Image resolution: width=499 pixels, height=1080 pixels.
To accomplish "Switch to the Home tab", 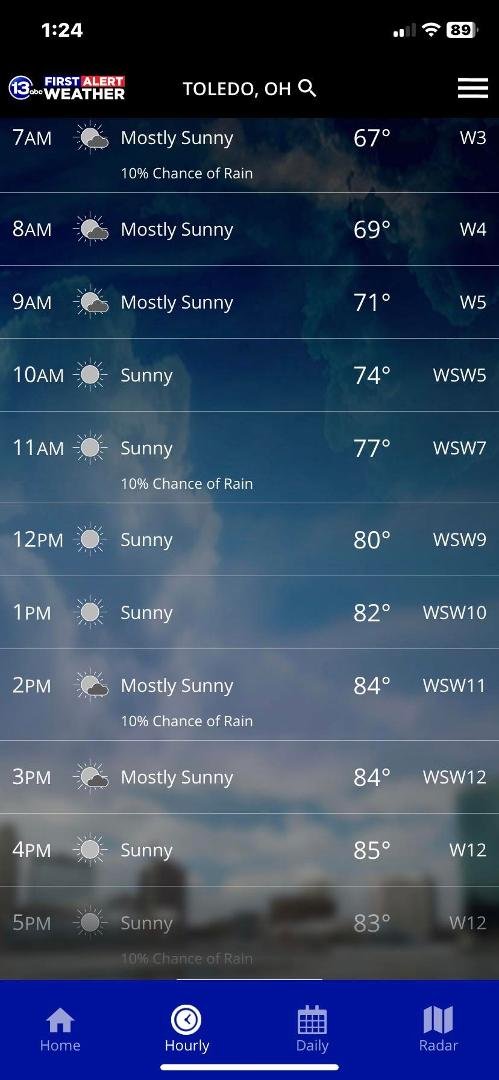I will point(60,1030).
